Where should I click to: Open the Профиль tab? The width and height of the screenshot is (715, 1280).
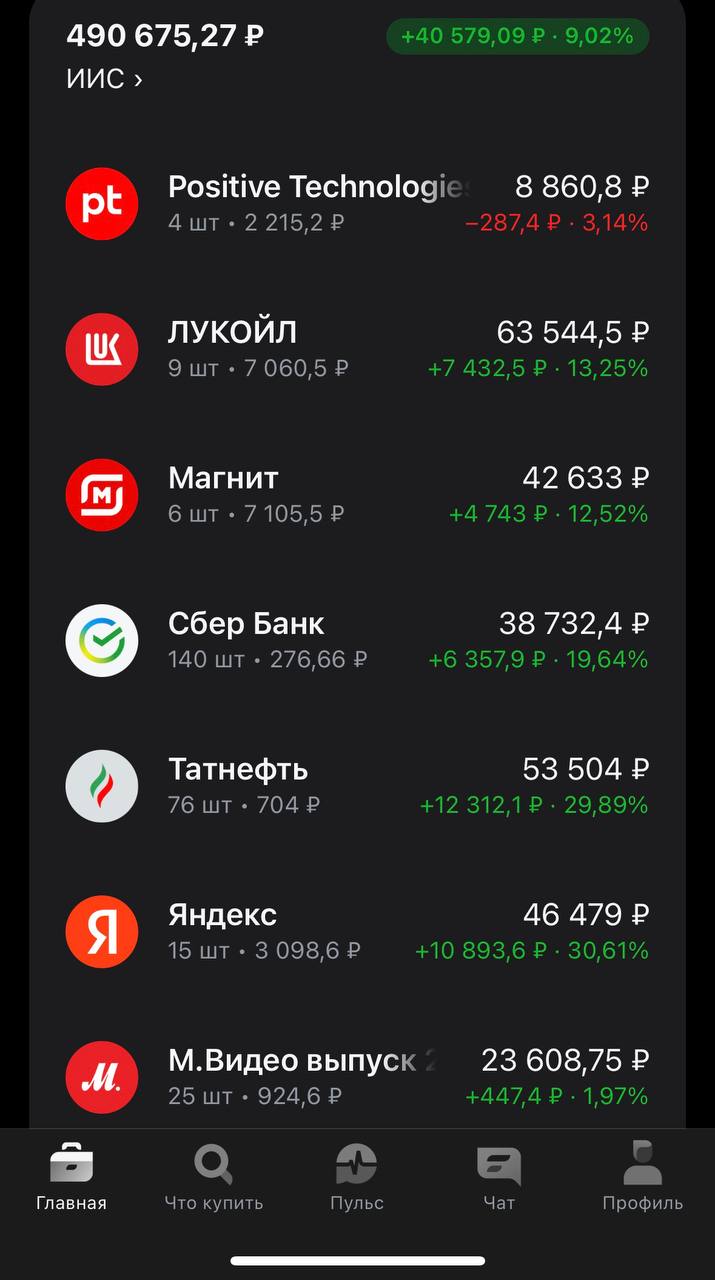coord(642,1178)
